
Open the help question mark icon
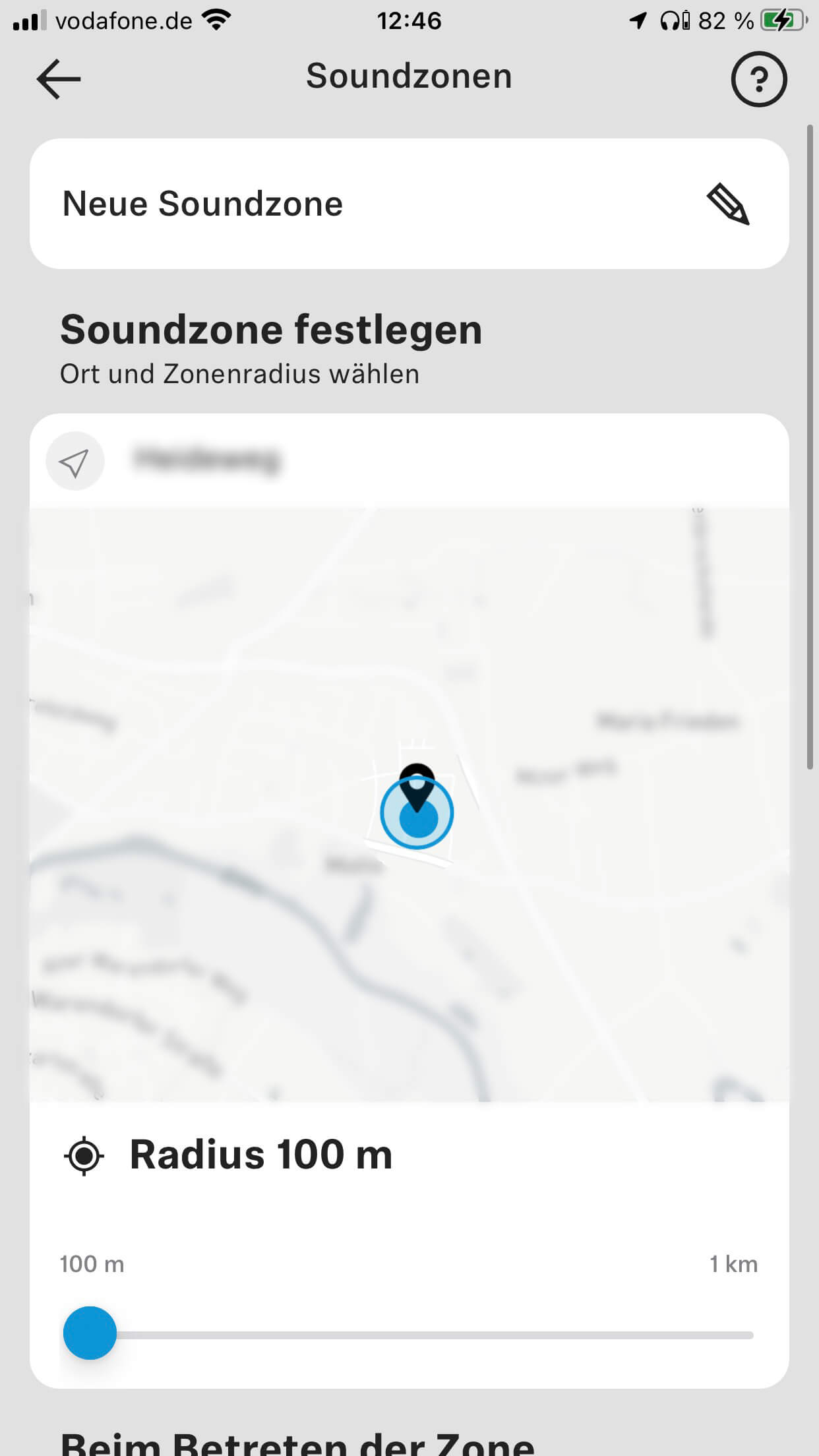click(758, 79)
